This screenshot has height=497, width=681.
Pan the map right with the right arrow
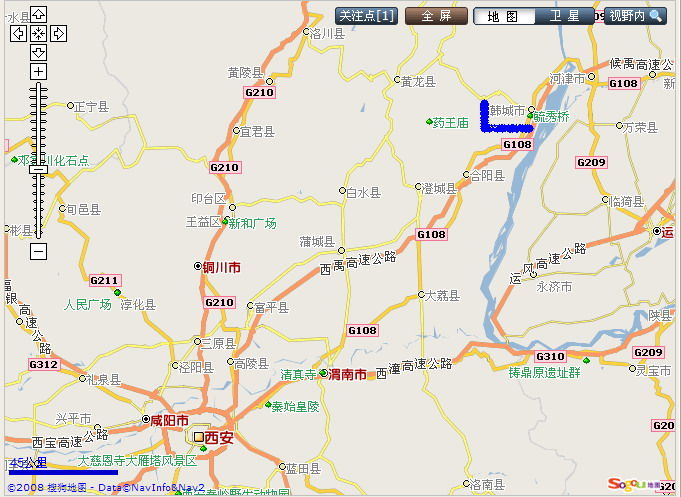tap(57, 33)
